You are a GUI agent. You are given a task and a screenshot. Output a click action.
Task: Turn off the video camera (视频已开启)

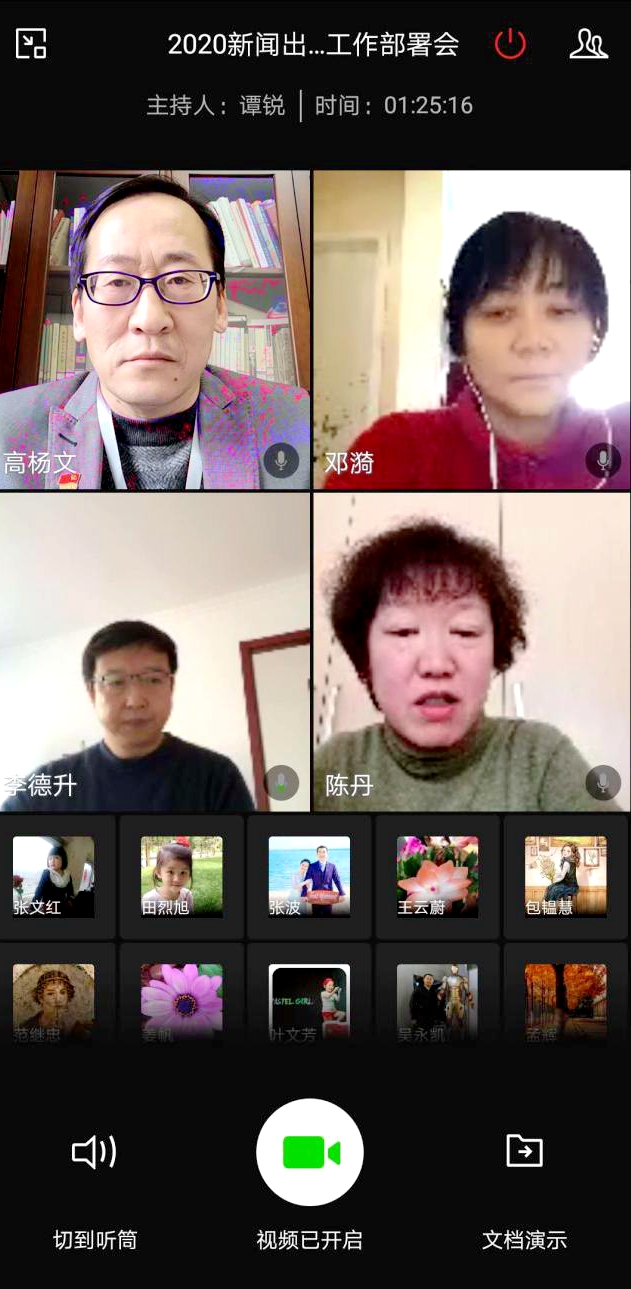tap(310, 1152)
